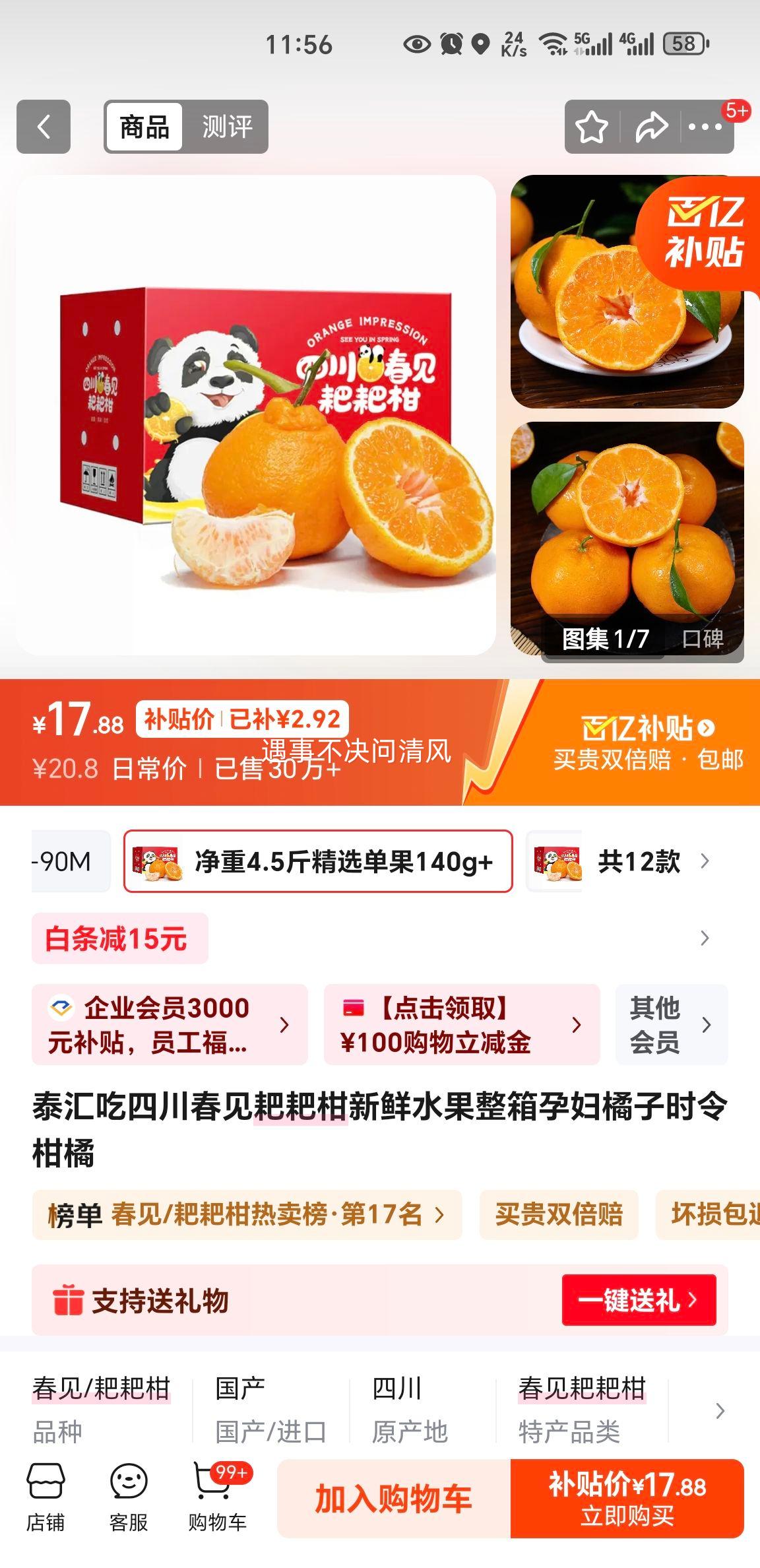Switch to the 测评 tab
760x1568 pixels.
point(227,125)
